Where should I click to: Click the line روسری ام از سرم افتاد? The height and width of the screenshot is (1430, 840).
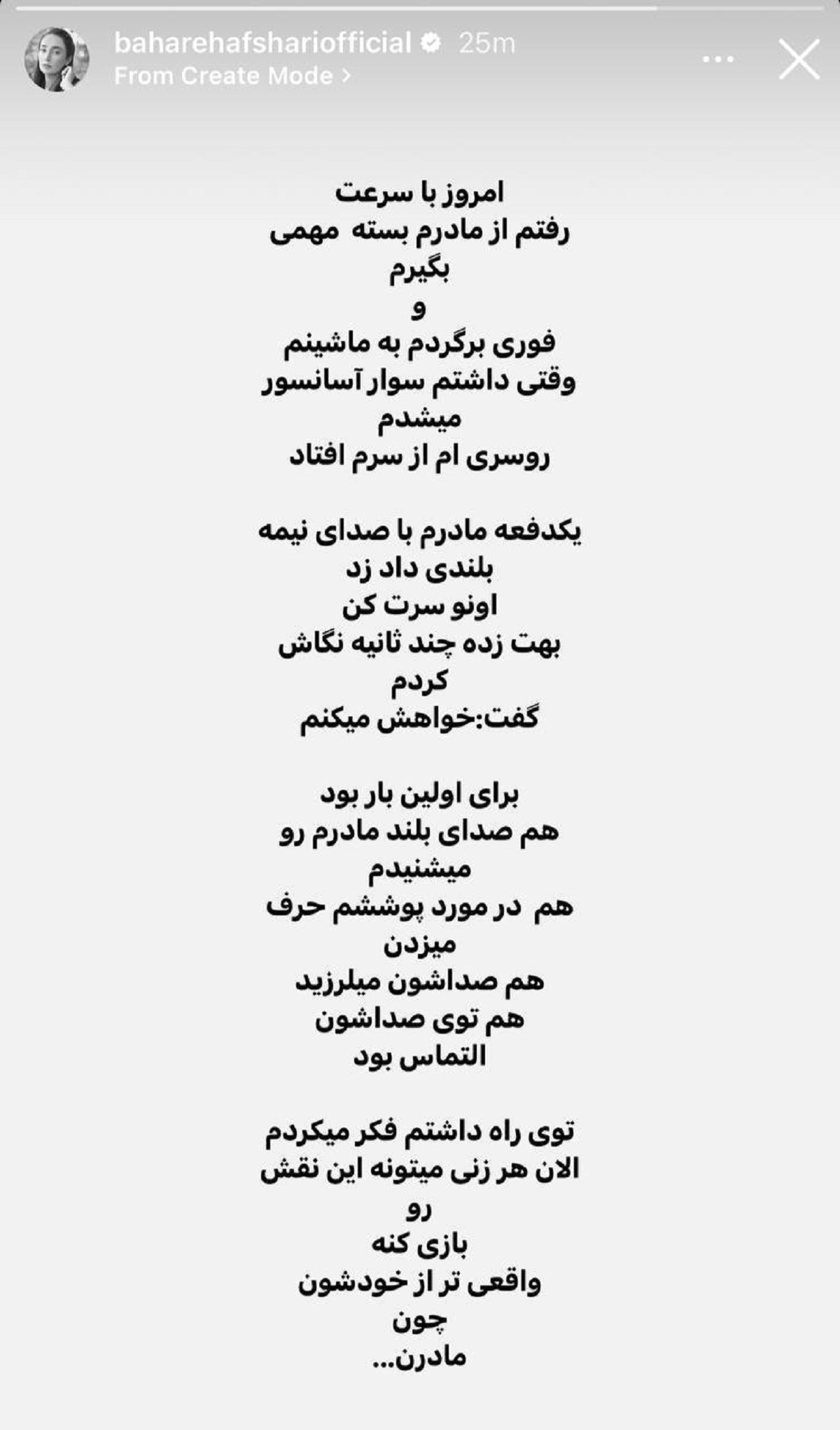(x=418, y=457)
